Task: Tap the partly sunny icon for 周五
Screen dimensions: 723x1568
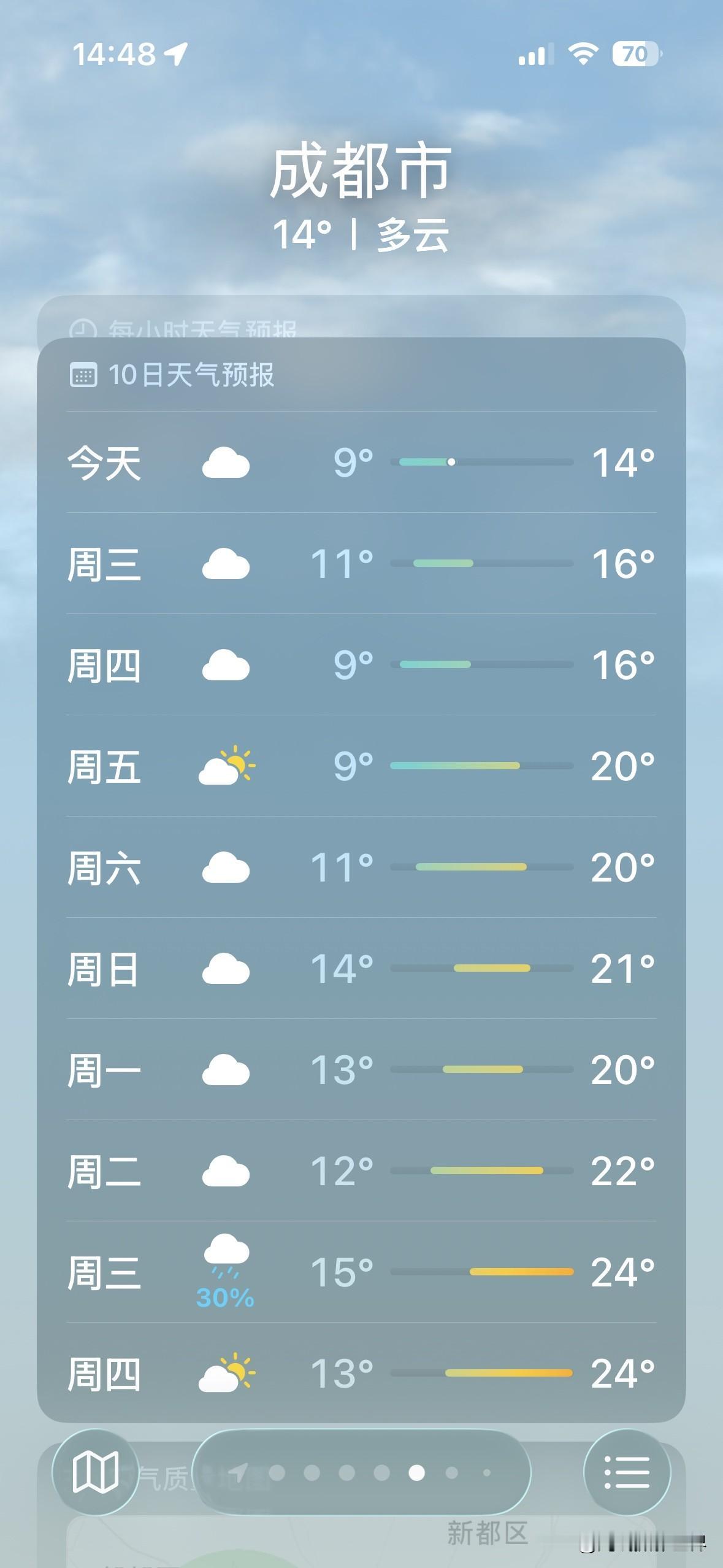Action: point(227,765)
